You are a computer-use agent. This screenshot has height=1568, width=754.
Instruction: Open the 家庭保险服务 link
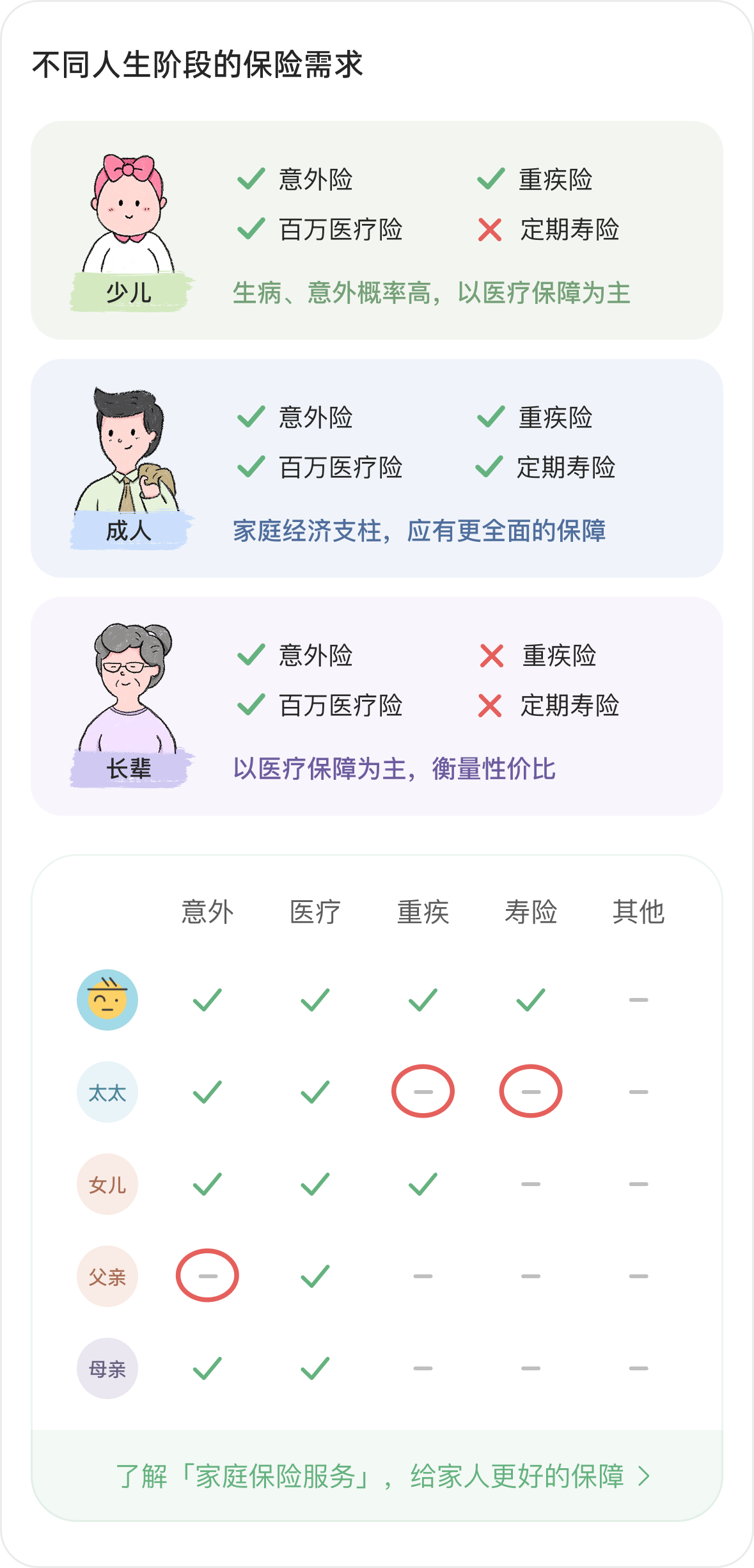point(382,1477)
